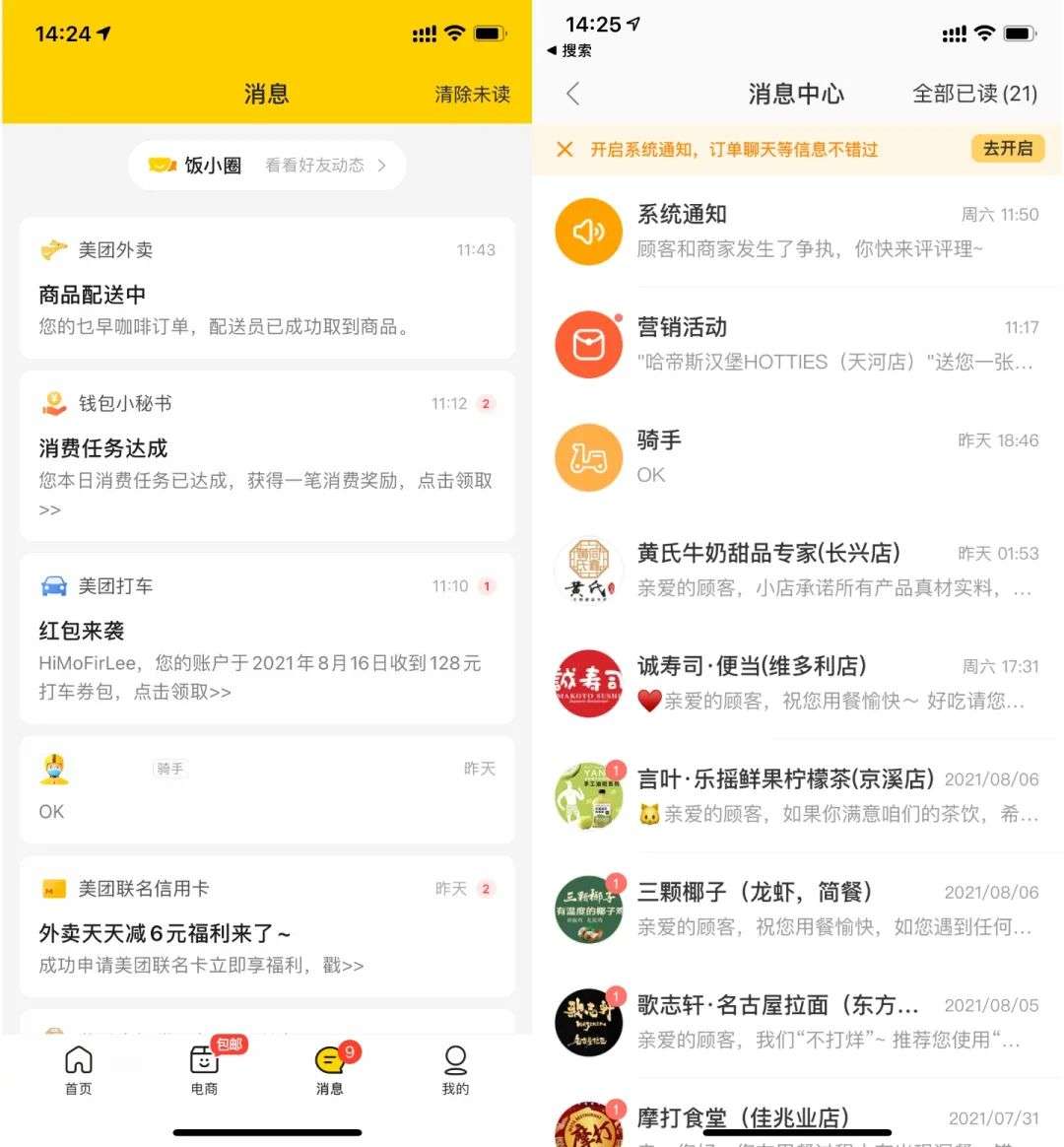Open chat with 三颗椰子（龙虾，简餐）
This screenshot has height=1147, width=1064.
click(798, 909)
